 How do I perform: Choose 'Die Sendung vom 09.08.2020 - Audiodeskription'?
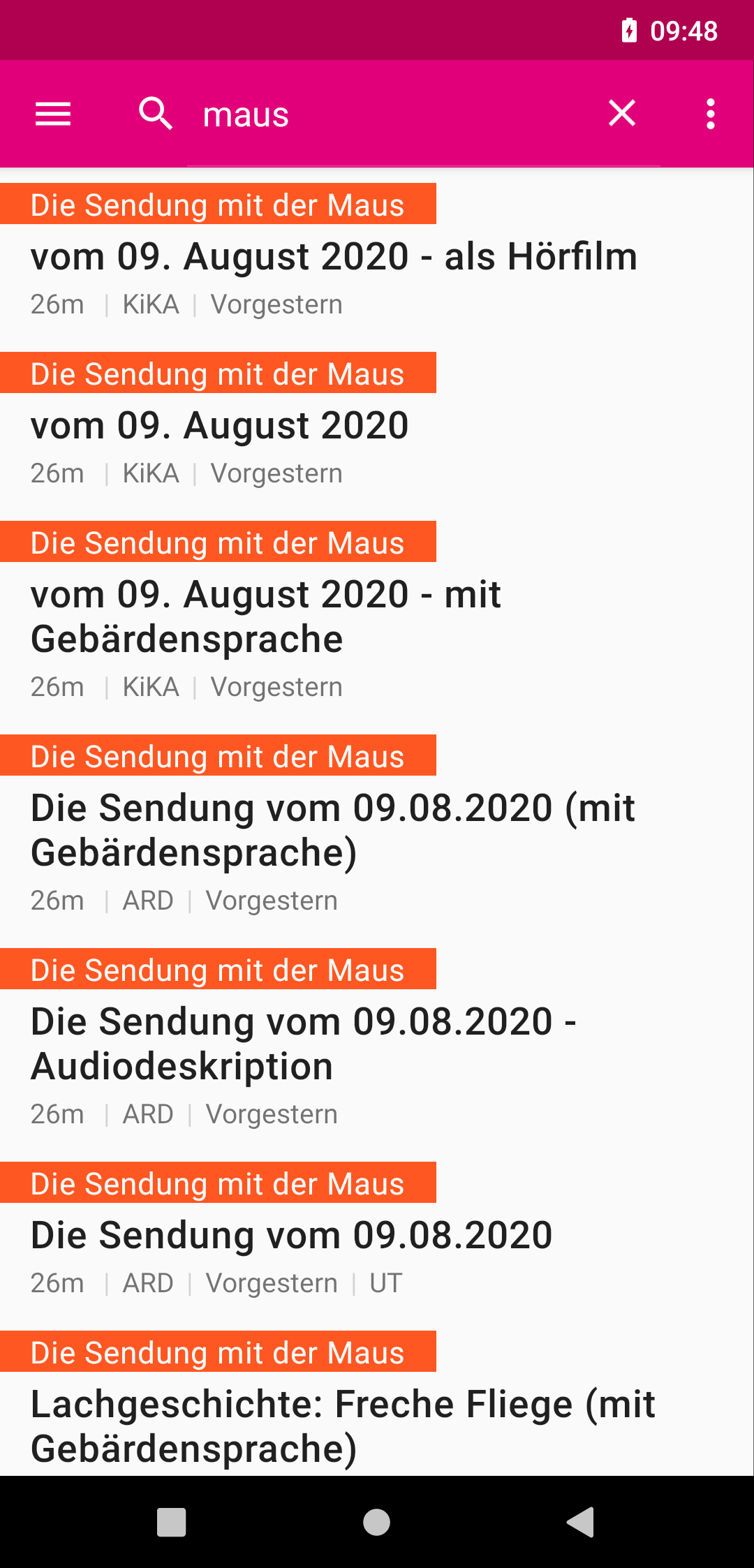point(304,1044)
